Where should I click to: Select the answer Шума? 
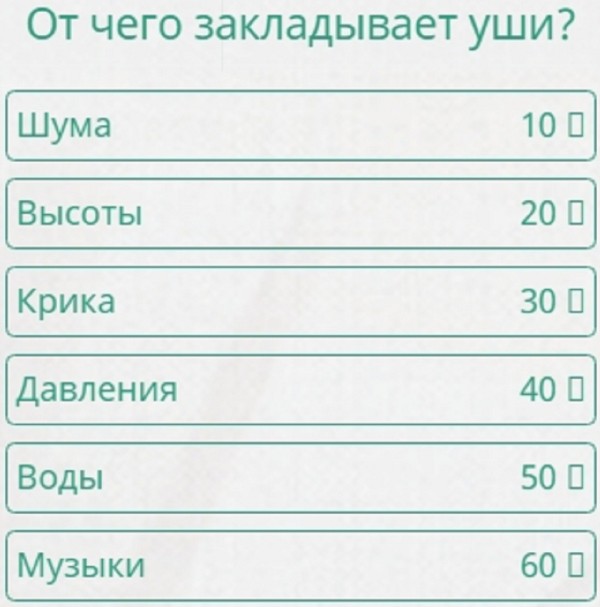click(x=300, y=126)
